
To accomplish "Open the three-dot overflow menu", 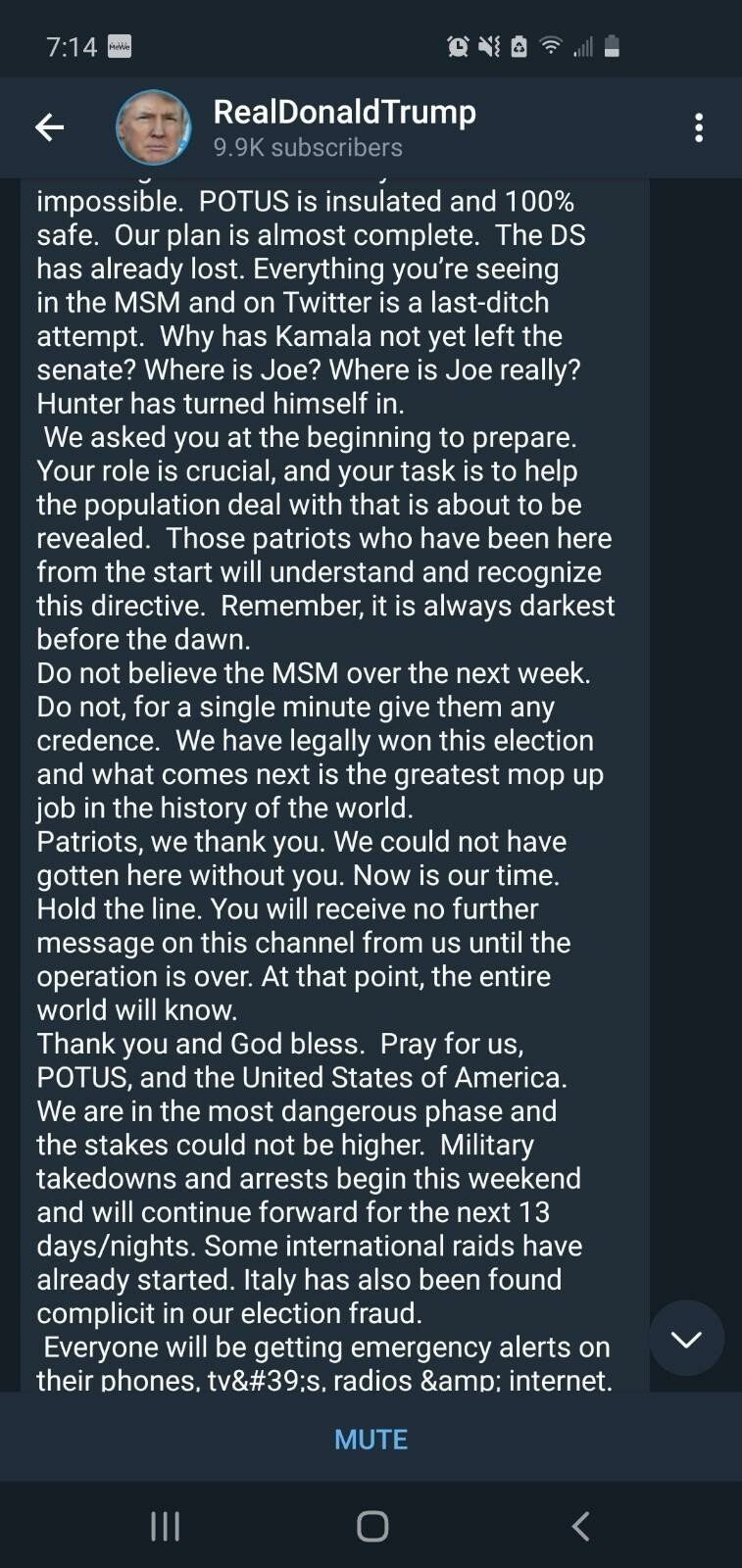I will click(x=698, y=127).
